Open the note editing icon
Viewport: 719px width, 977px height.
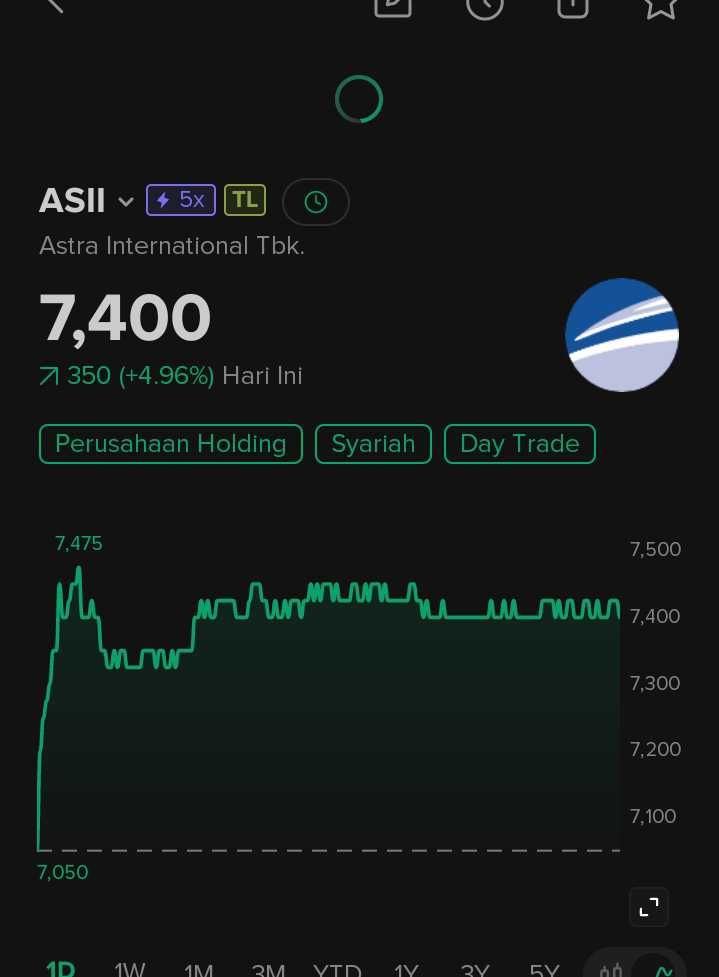click(x=393, y=4)
